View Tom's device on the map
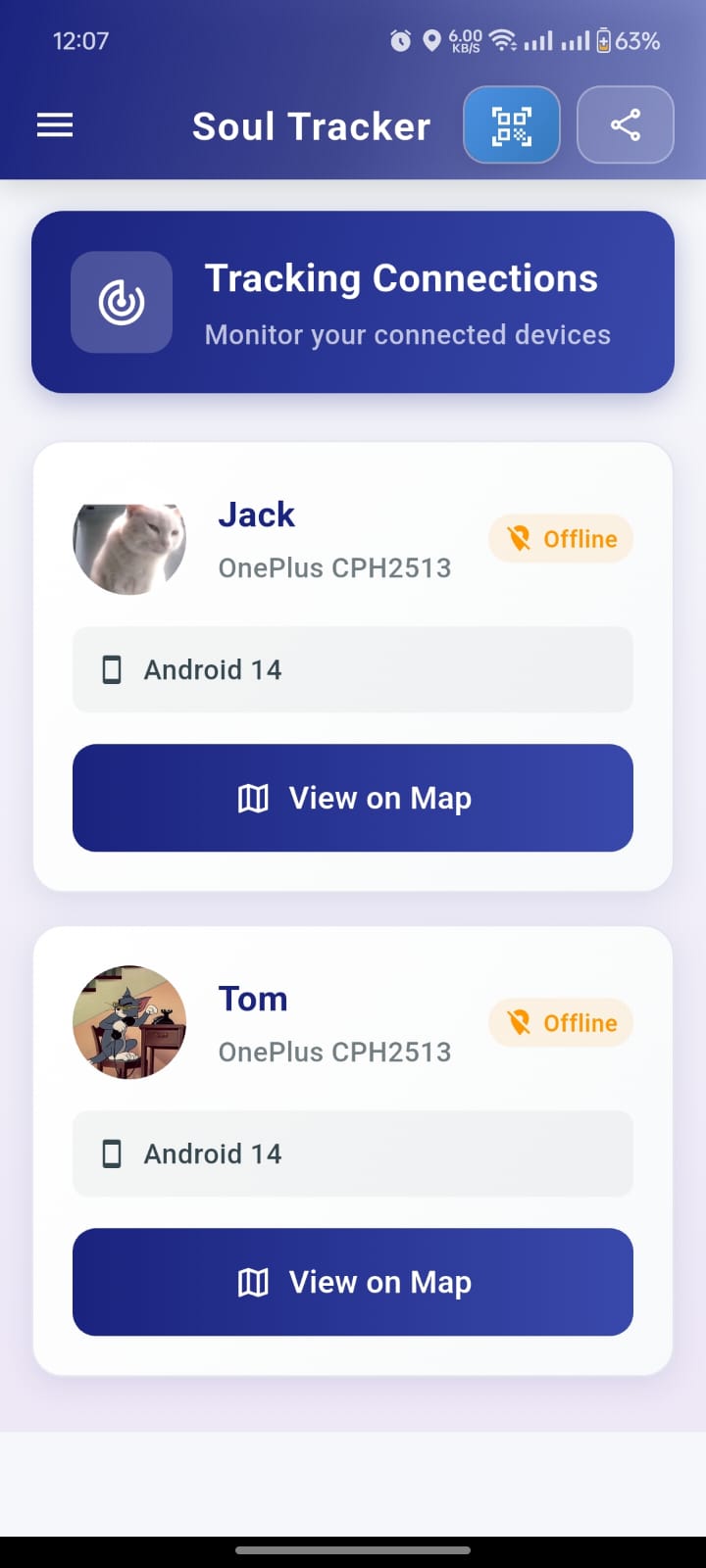 coord(353,1282)
